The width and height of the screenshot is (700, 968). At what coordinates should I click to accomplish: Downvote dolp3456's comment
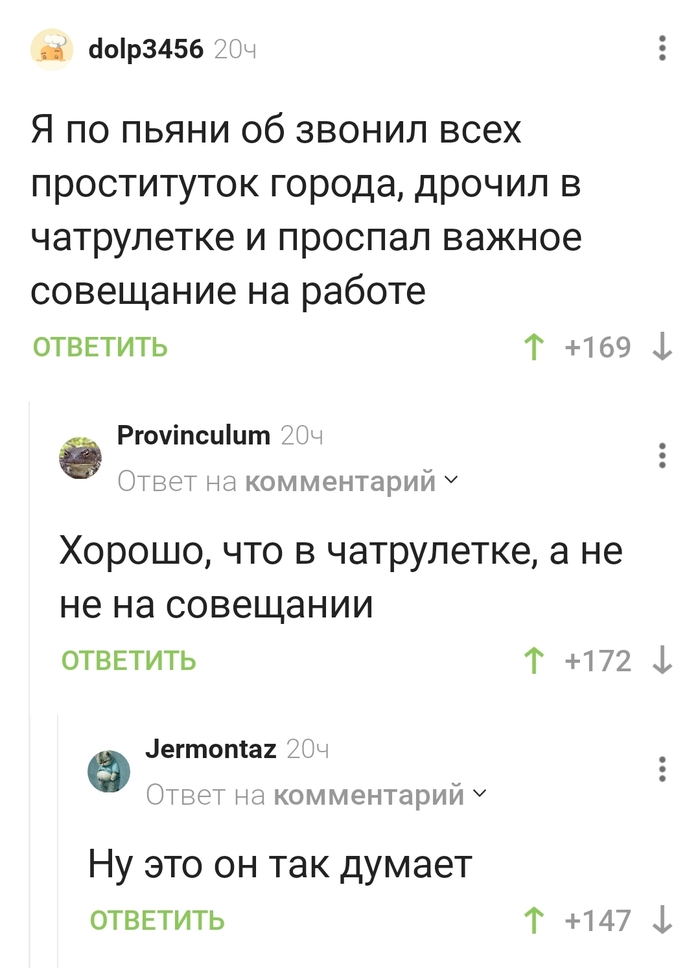[x=662, y=348]
